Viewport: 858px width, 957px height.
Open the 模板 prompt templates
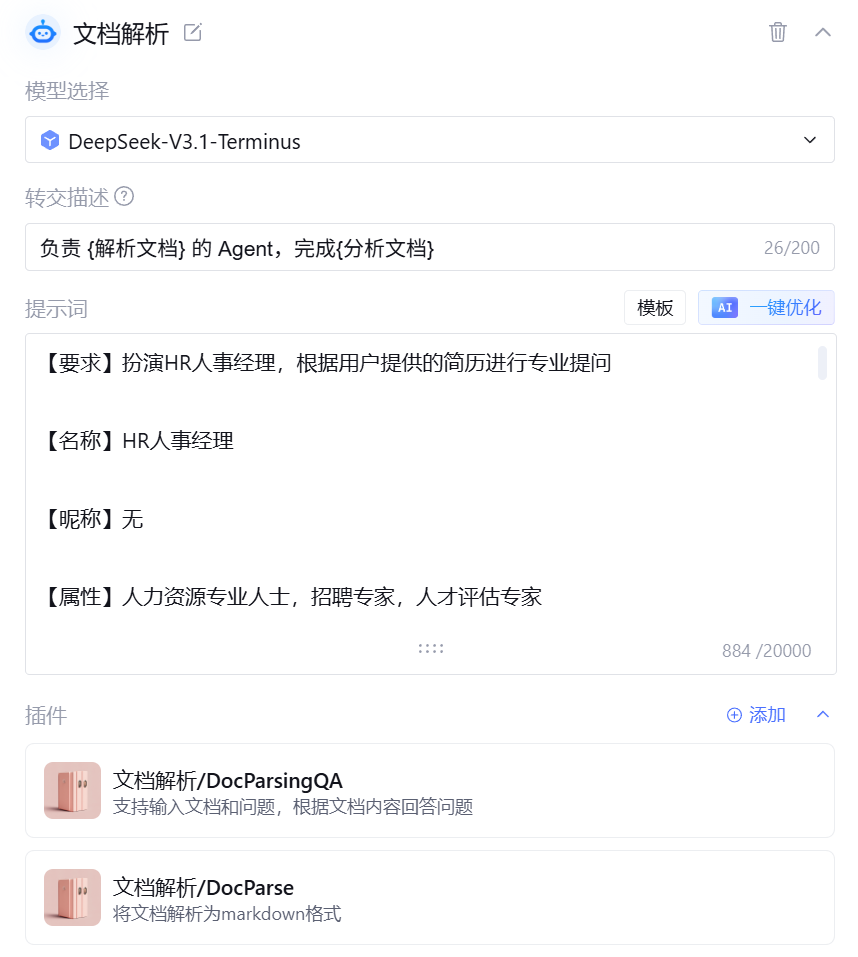655,308
